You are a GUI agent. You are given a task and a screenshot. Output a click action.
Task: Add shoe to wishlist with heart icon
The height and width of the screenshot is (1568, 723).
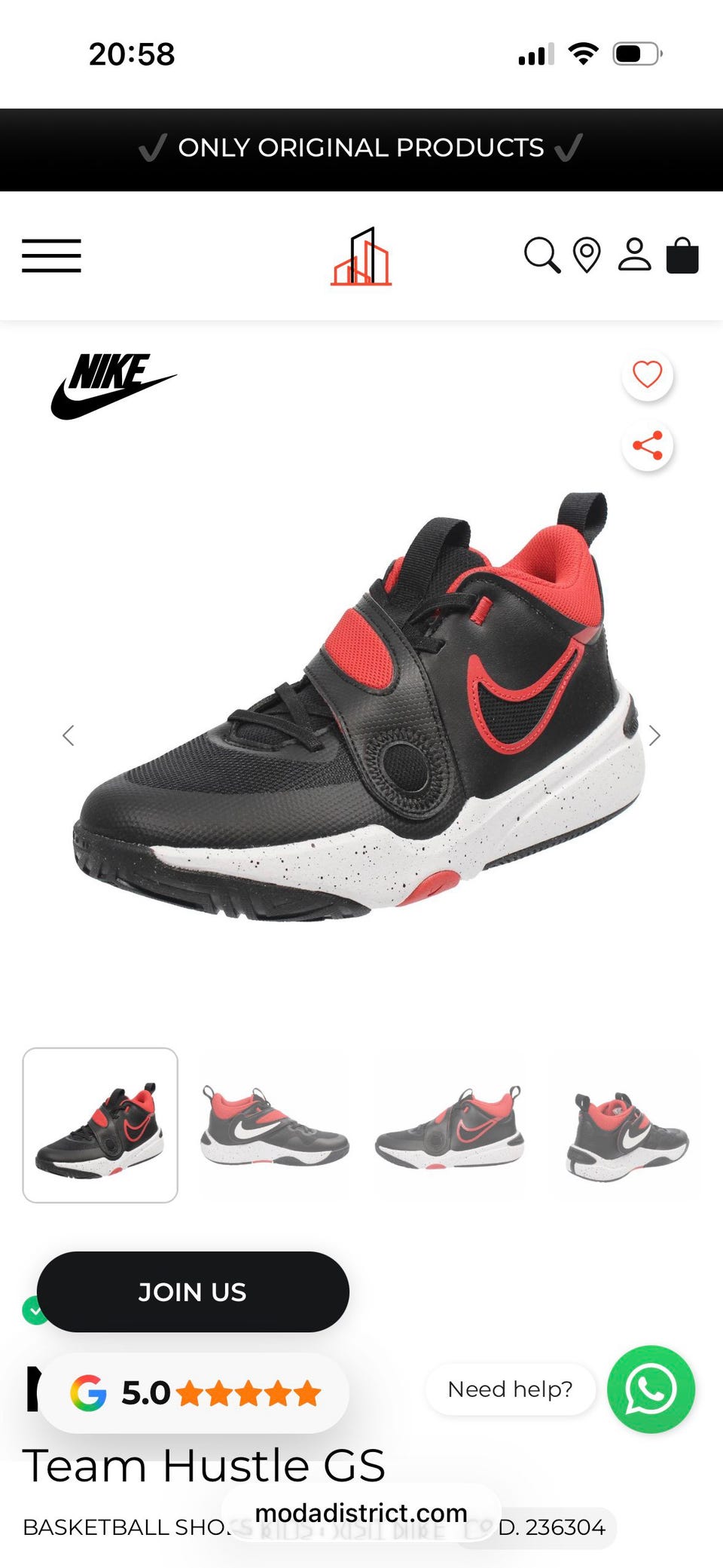(x=647, y=374)
